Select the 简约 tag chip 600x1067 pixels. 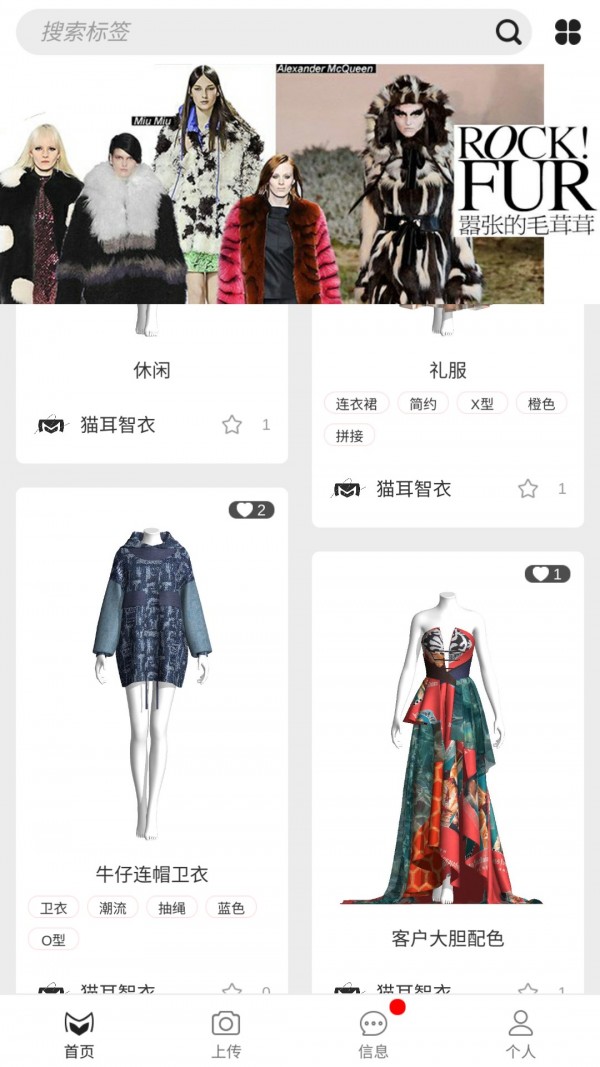pyautogui.click(x=423, y=404)
